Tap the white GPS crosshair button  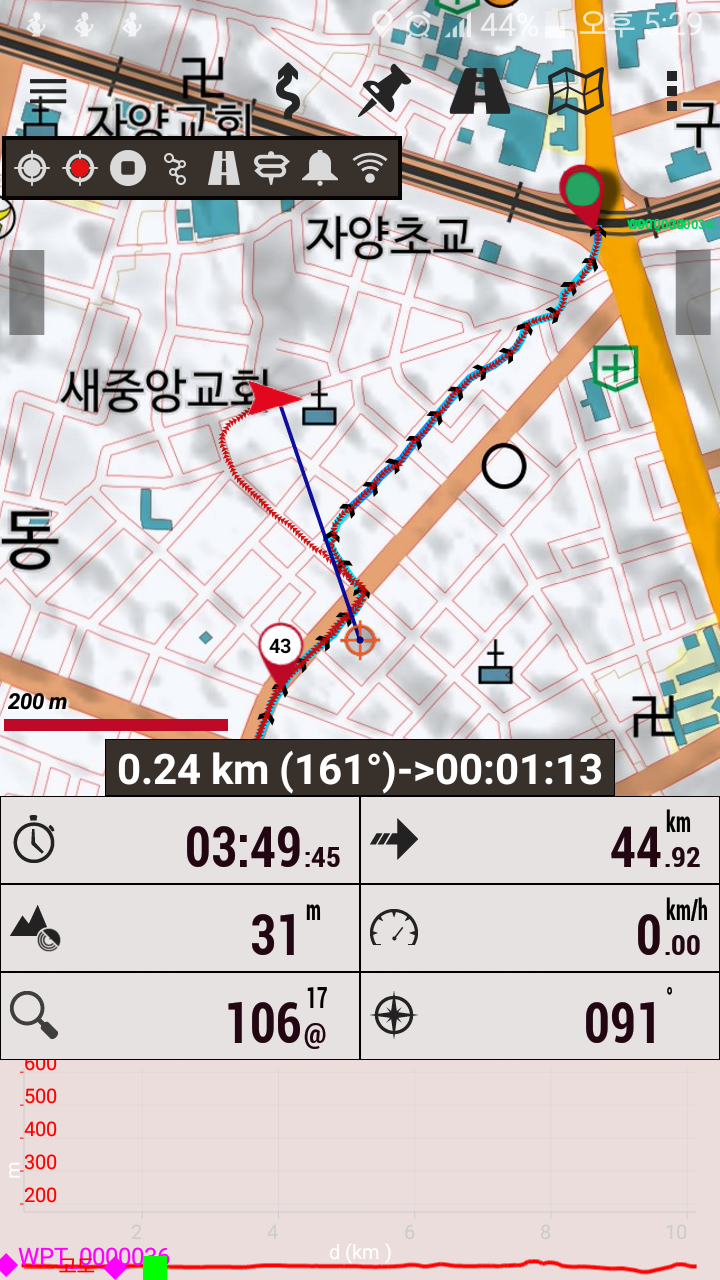coord(32,168)
